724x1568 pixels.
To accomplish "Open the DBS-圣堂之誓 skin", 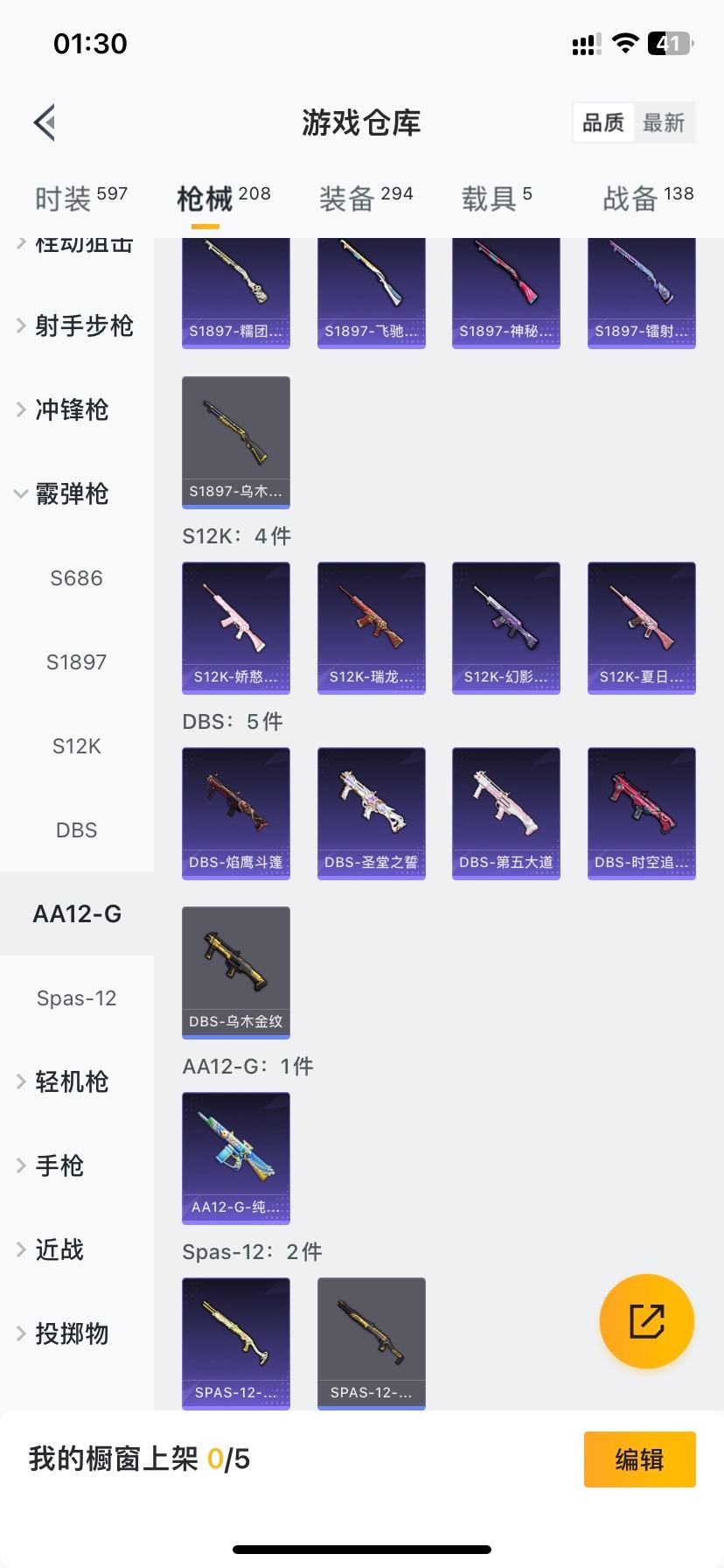I will (x=371, y=813).
